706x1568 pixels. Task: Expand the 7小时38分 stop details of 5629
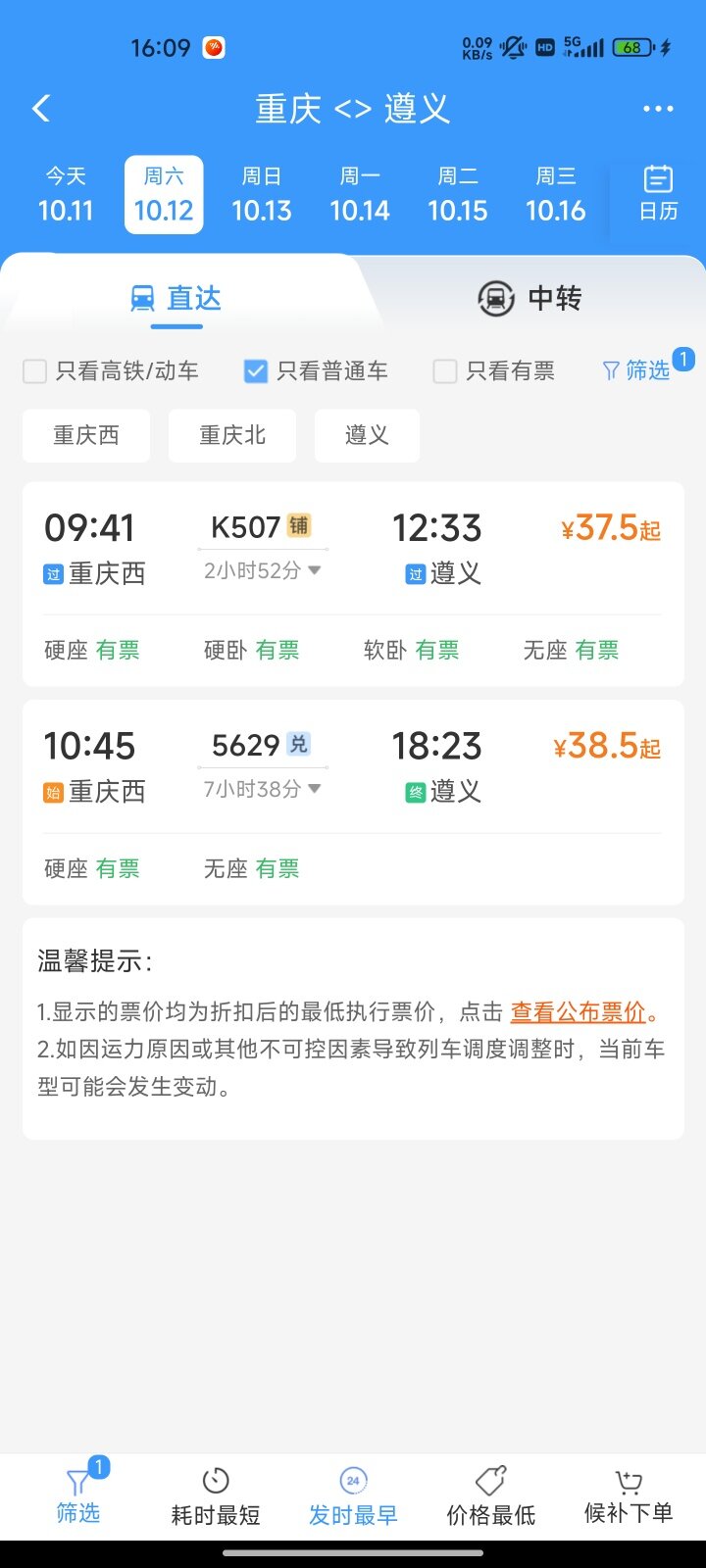262,789
